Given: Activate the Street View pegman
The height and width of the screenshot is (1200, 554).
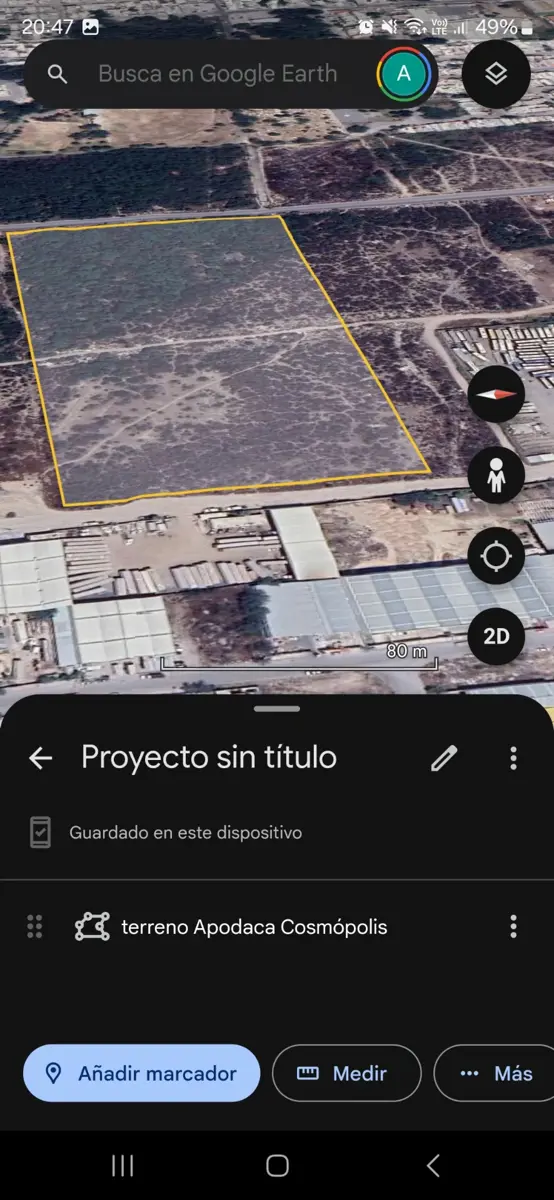Looking at the screenshot, I should (x=496, y=476).
